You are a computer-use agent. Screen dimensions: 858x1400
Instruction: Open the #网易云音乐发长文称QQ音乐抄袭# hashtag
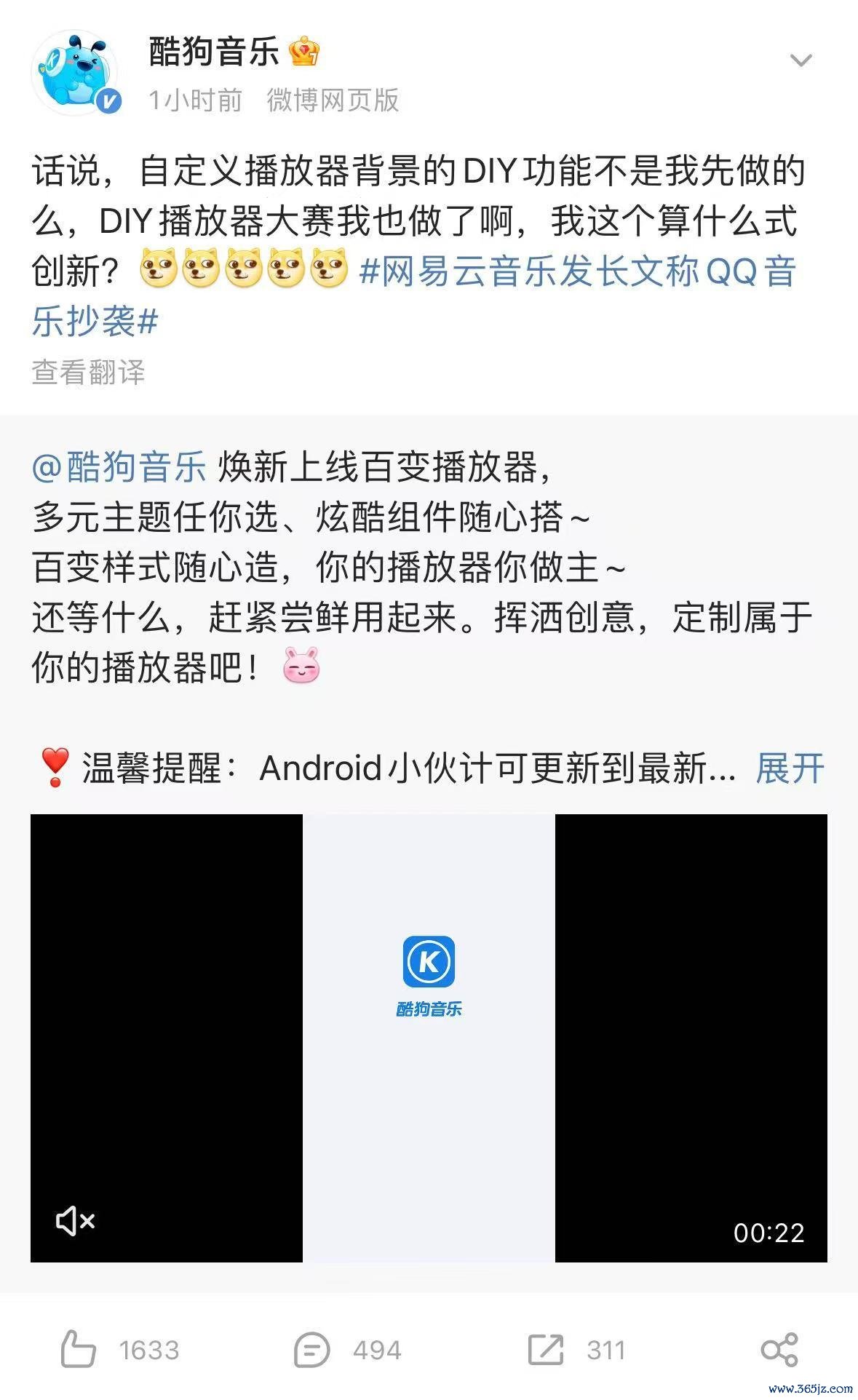tap(414, 295)
